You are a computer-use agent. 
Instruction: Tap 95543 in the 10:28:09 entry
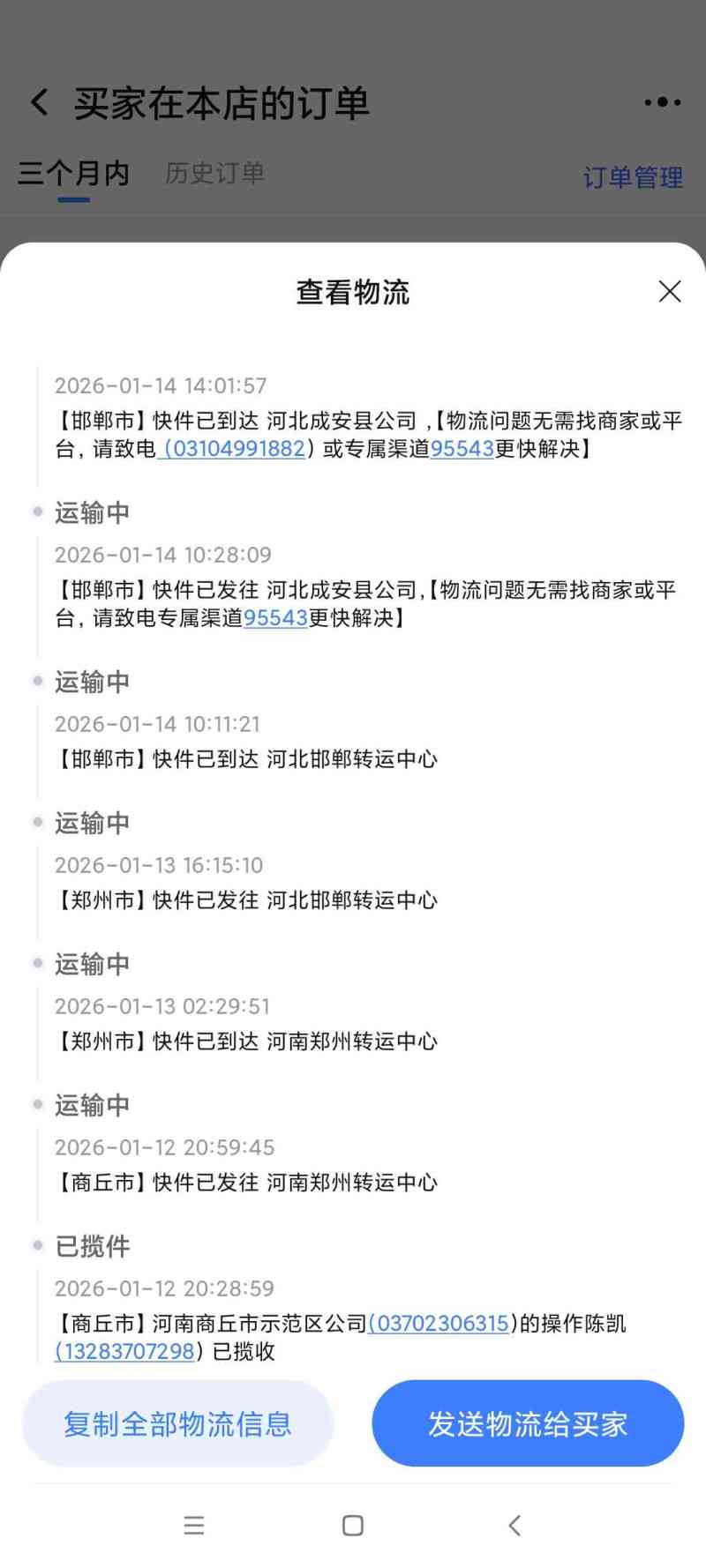coord(275,618)
